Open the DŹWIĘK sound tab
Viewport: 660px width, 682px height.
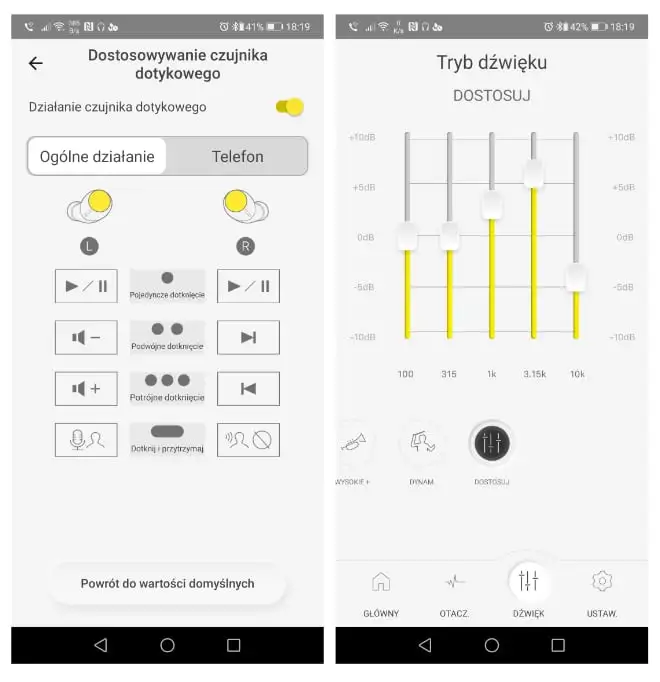(529, 585)
